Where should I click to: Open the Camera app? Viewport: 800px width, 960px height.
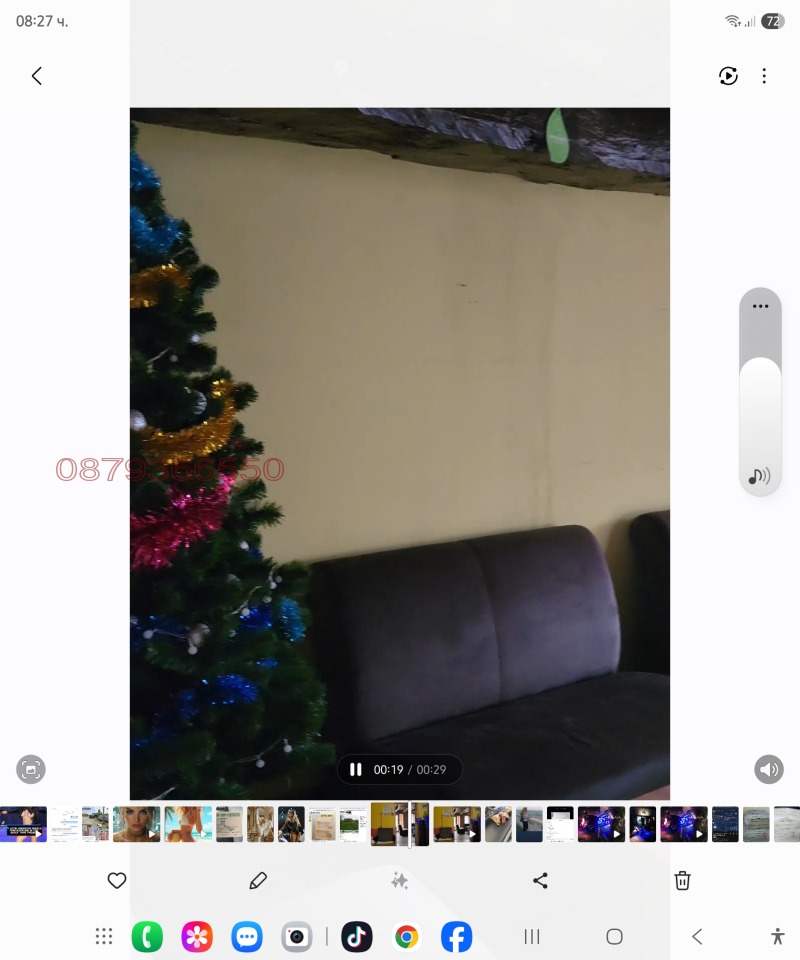click(x=297, y=937)
